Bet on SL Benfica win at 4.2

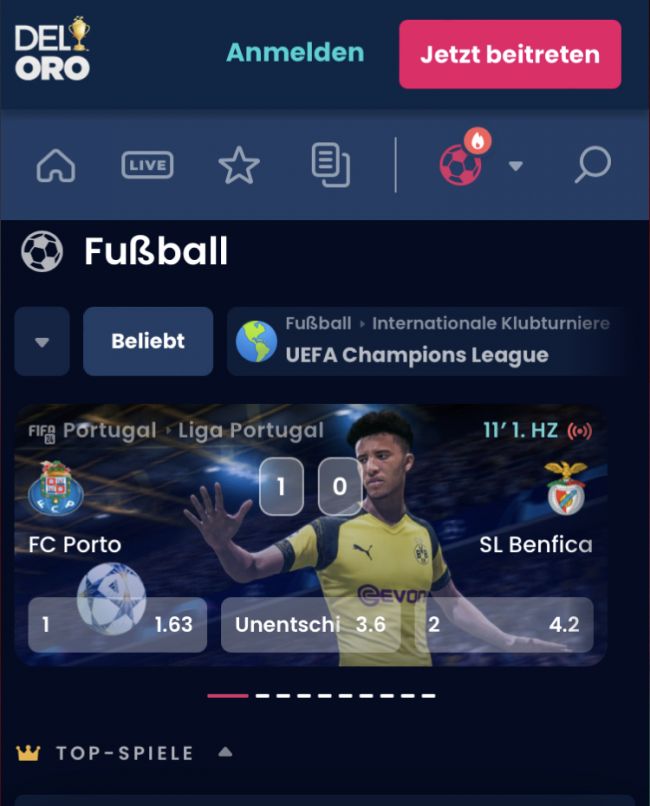(x=505, y=625)
